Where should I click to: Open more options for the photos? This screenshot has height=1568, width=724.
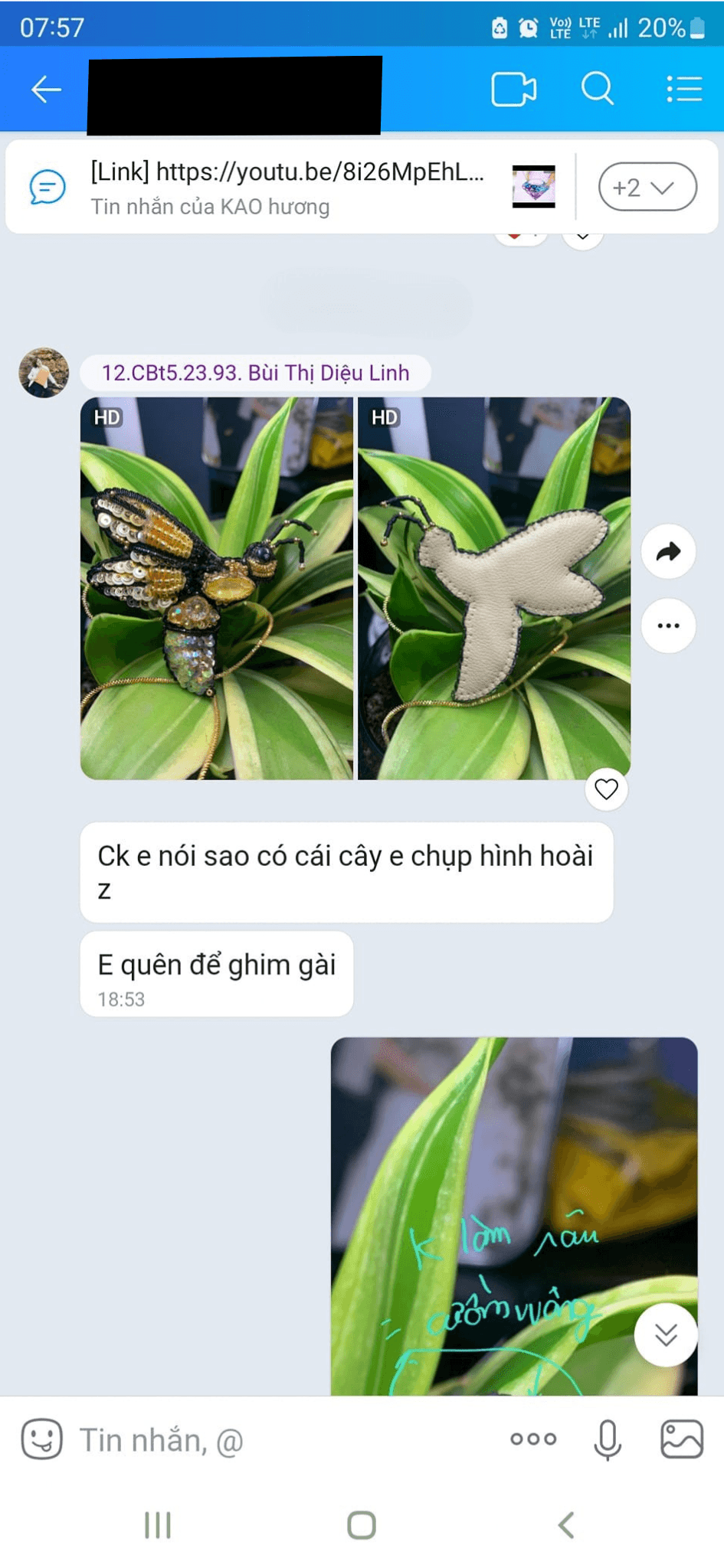(x=669, y=626)
